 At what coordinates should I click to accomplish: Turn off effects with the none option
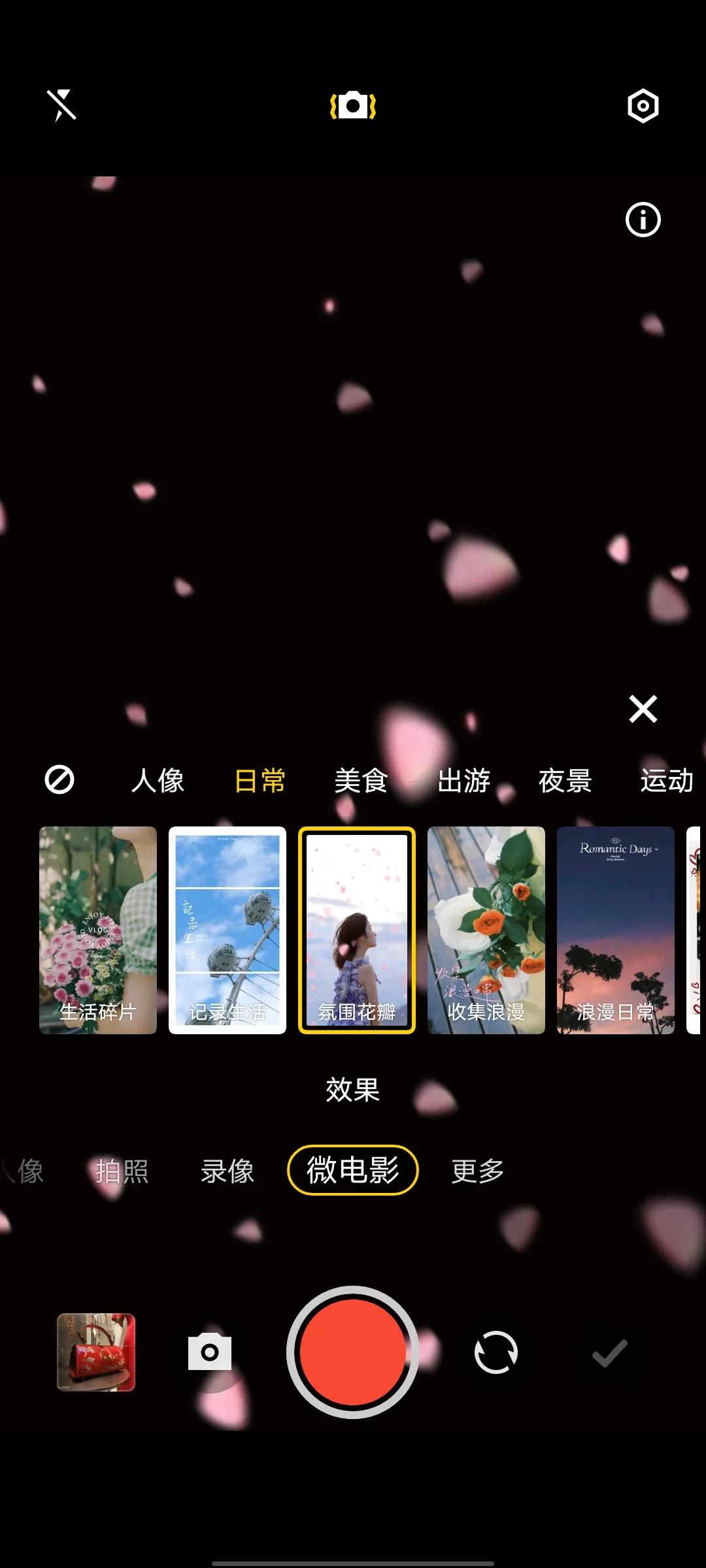(60, 780)
